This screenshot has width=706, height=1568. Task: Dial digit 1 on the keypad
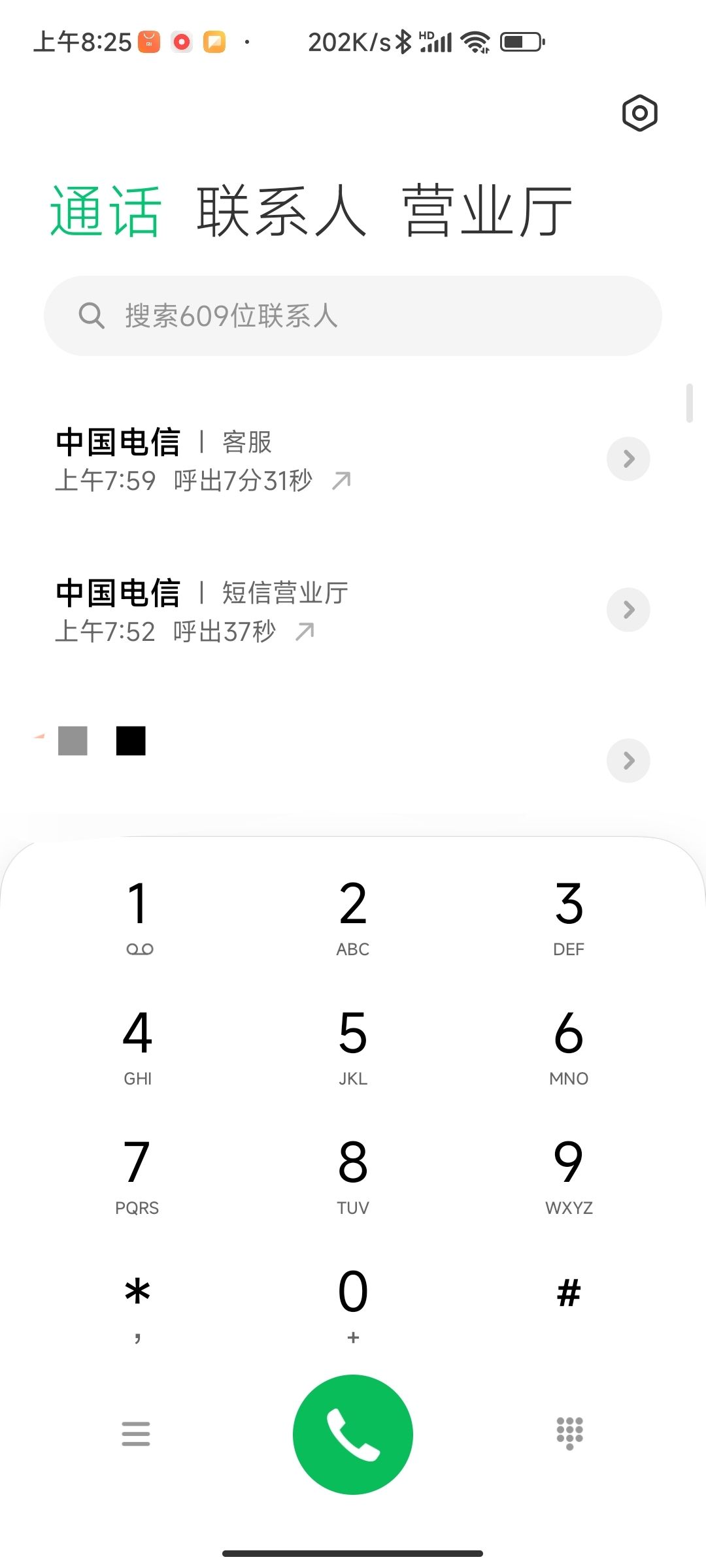point(138,915)
